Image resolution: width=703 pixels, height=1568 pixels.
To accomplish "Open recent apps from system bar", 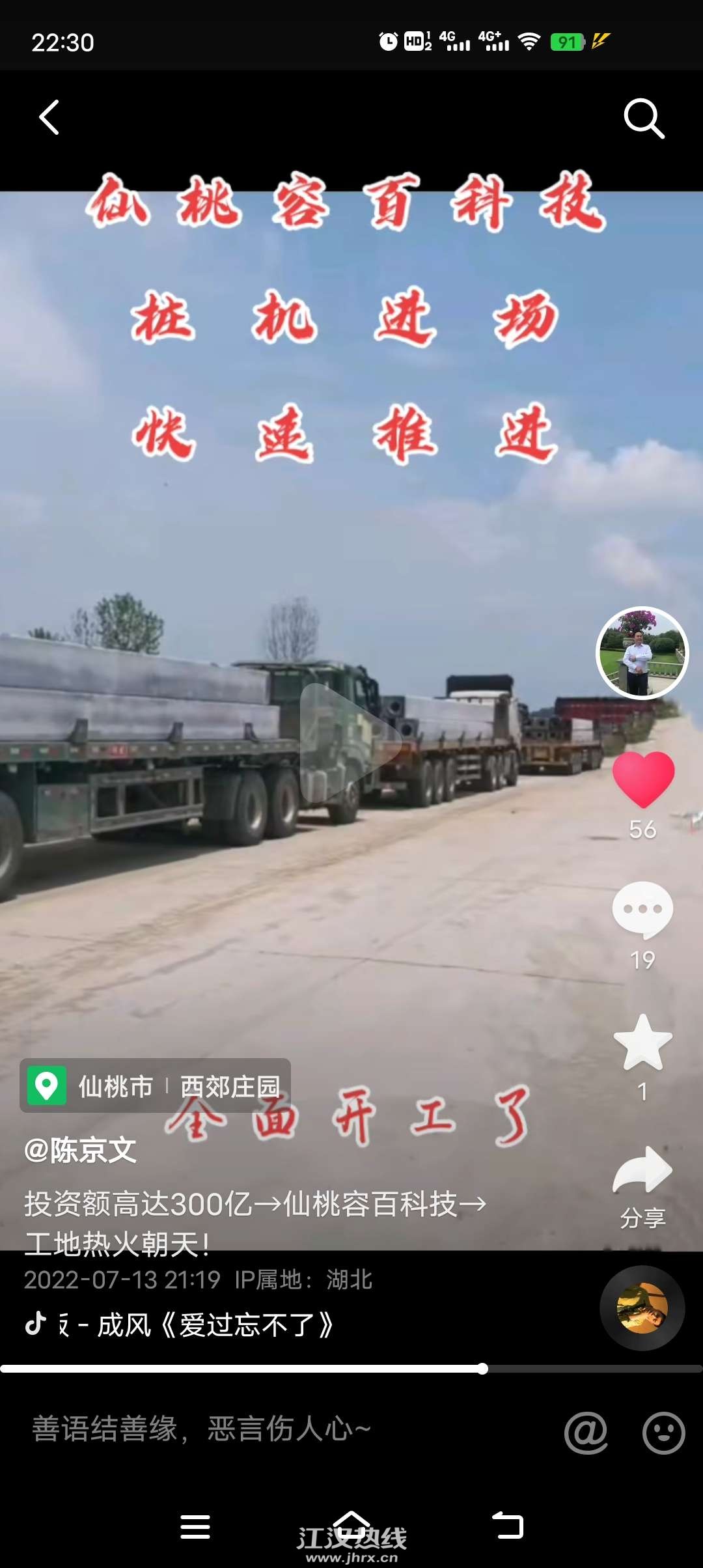I will coord(195,1526).
